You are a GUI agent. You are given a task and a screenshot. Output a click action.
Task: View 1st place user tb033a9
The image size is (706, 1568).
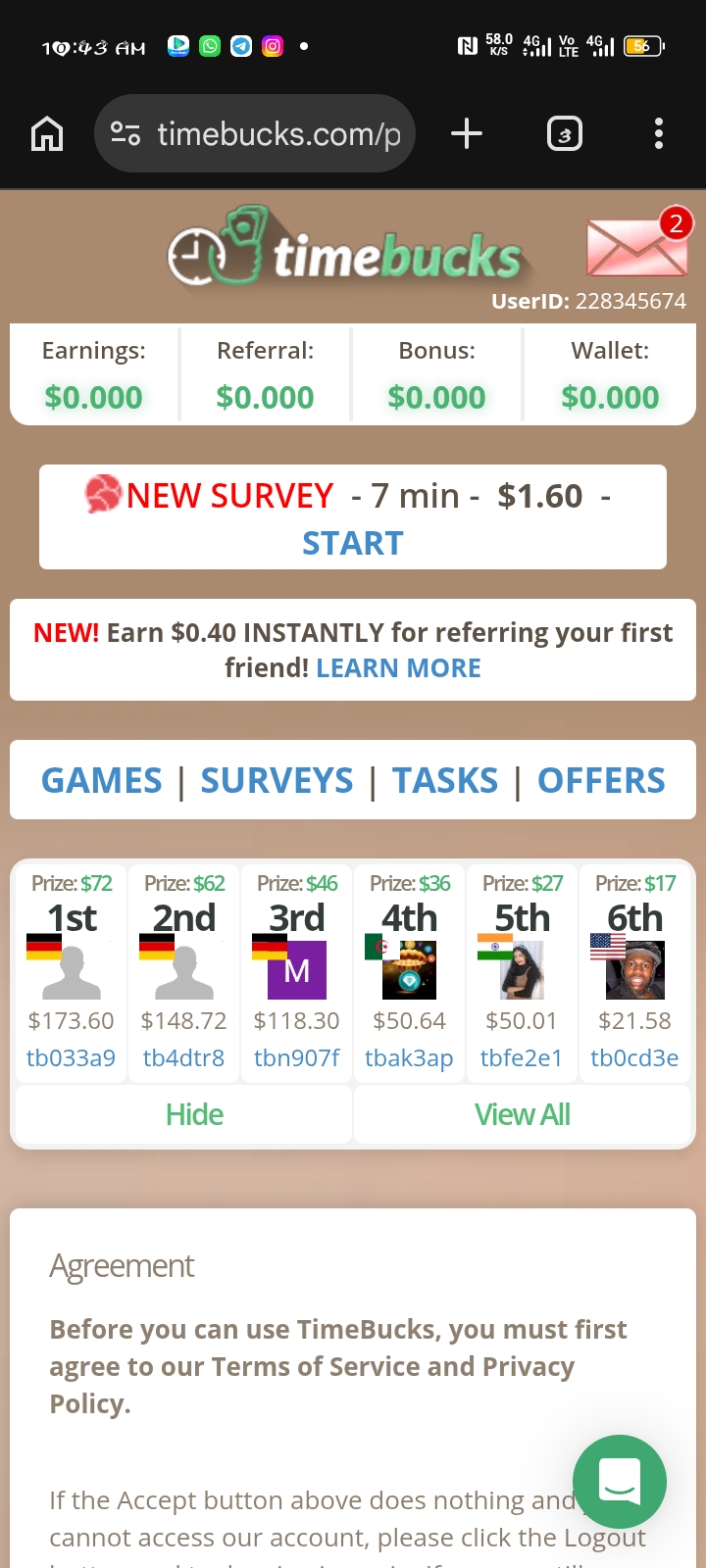(x=71, y=1058)
